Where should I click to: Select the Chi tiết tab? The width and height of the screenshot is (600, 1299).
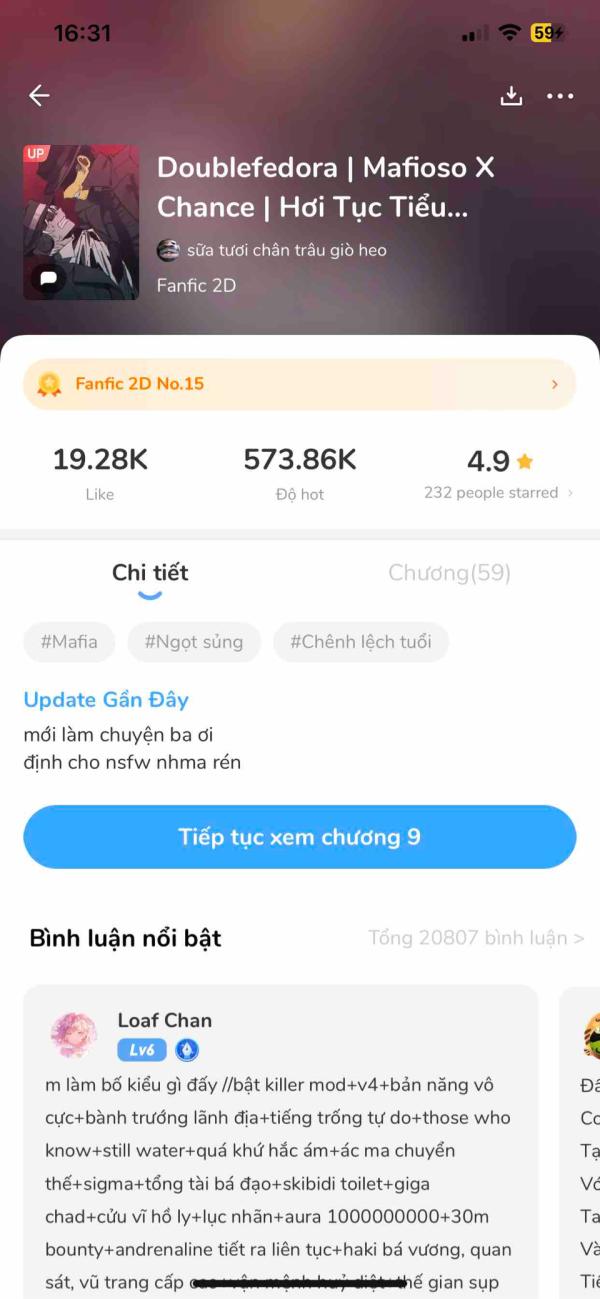(x=150, y=573)
